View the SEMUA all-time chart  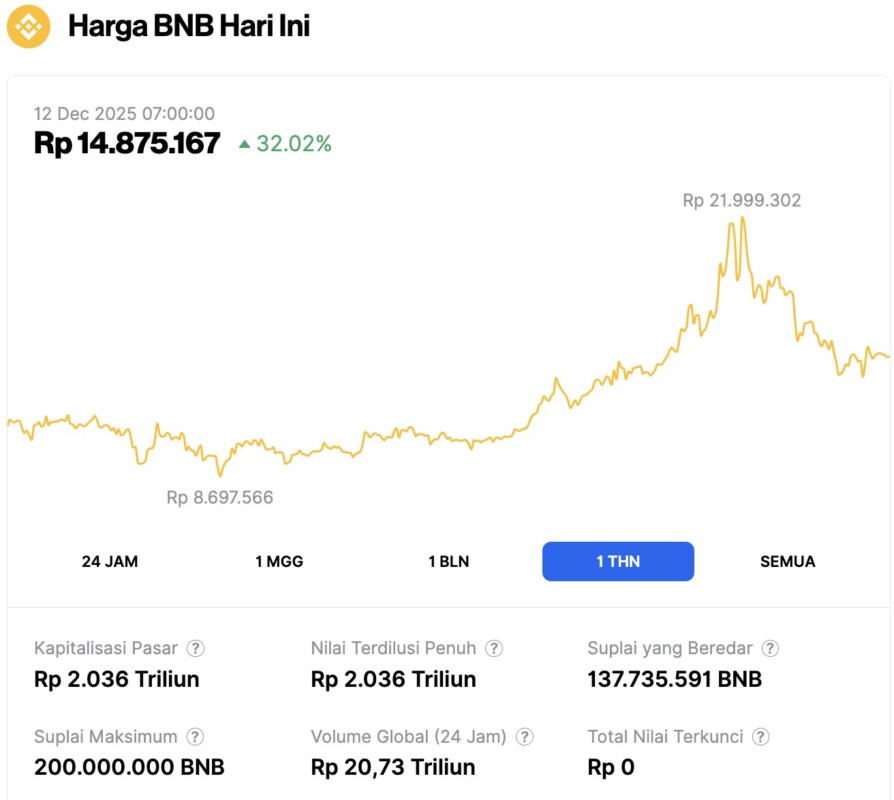pos(787,561)
